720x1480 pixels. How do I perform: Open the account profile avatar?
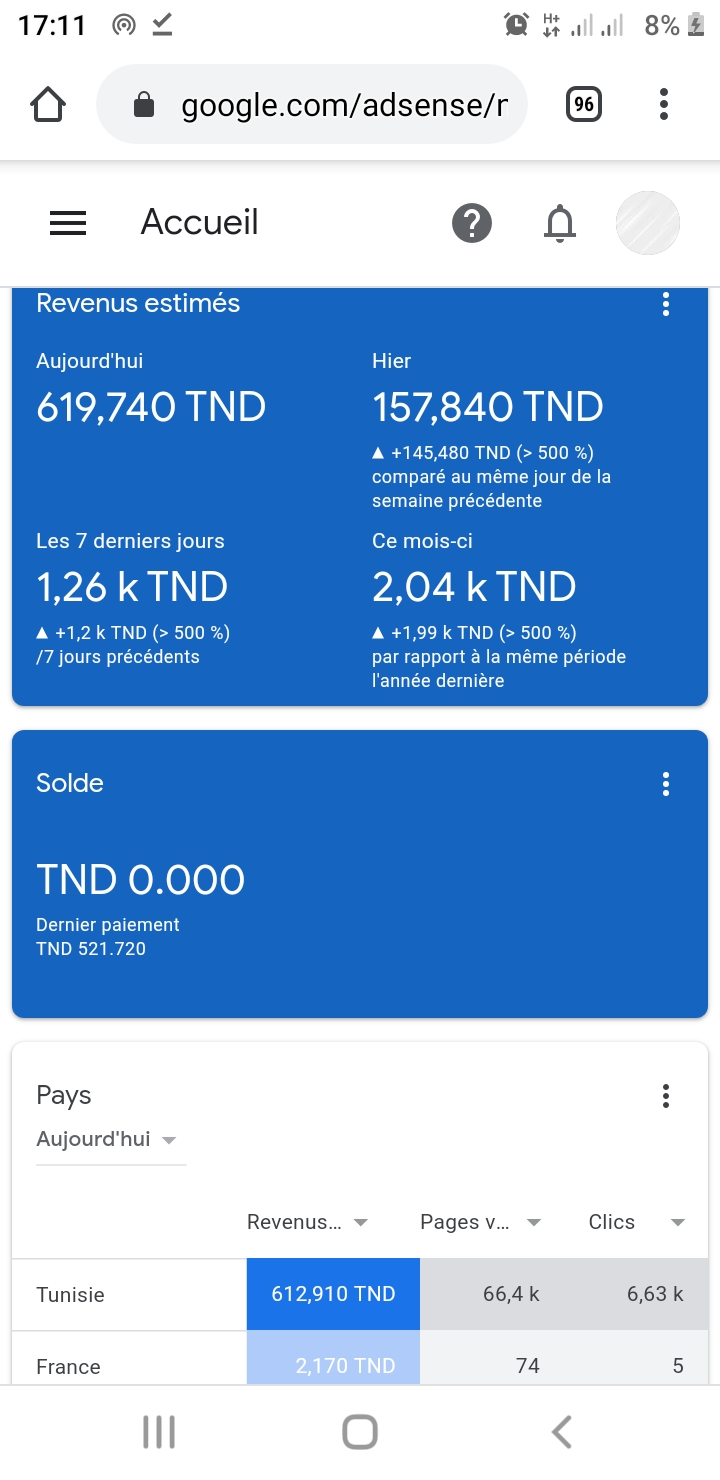coord(648,222)
